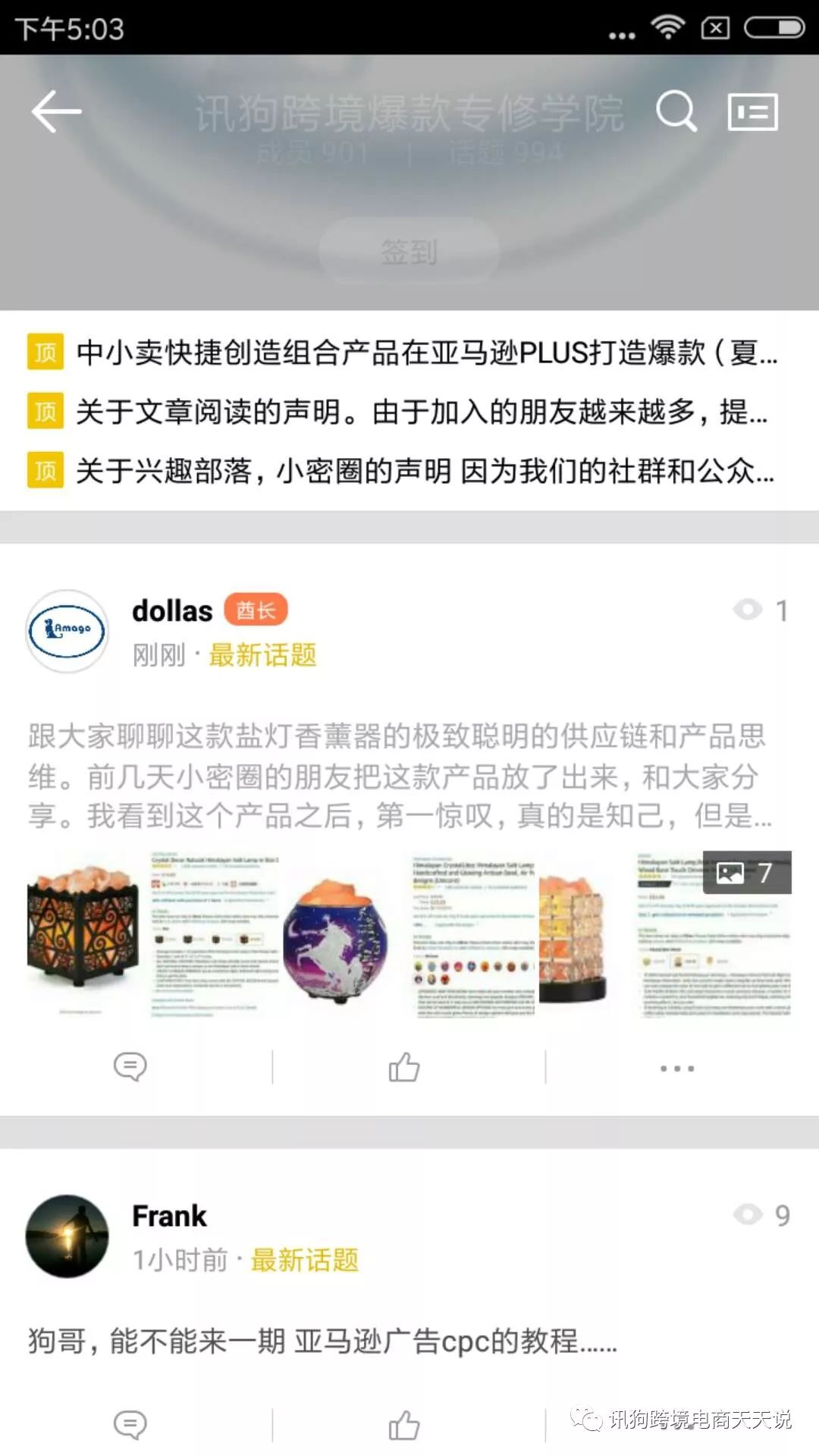
Task: Go back using the arrow icon
Action: 57,111
